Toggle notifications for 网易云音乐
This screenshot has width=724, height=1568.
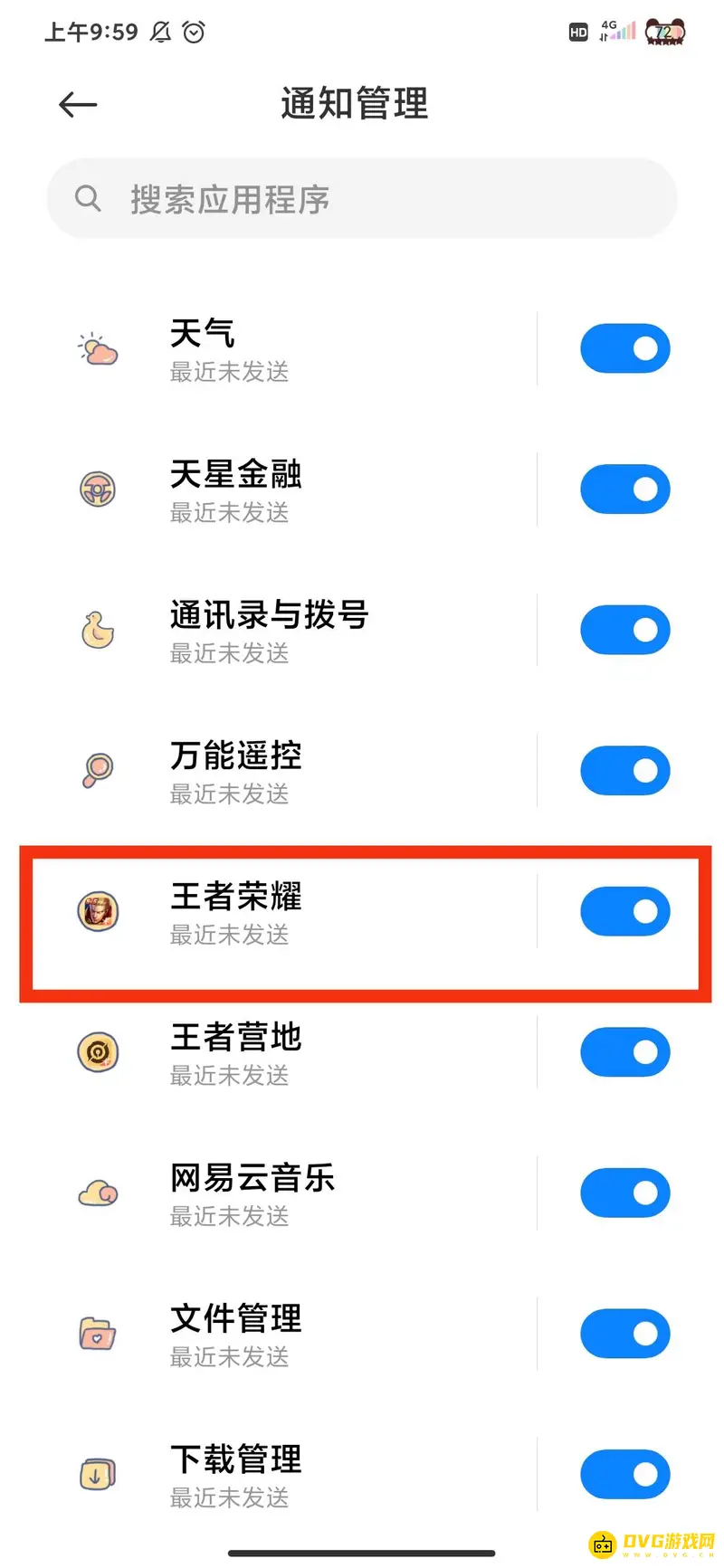tap(624, 1193)
